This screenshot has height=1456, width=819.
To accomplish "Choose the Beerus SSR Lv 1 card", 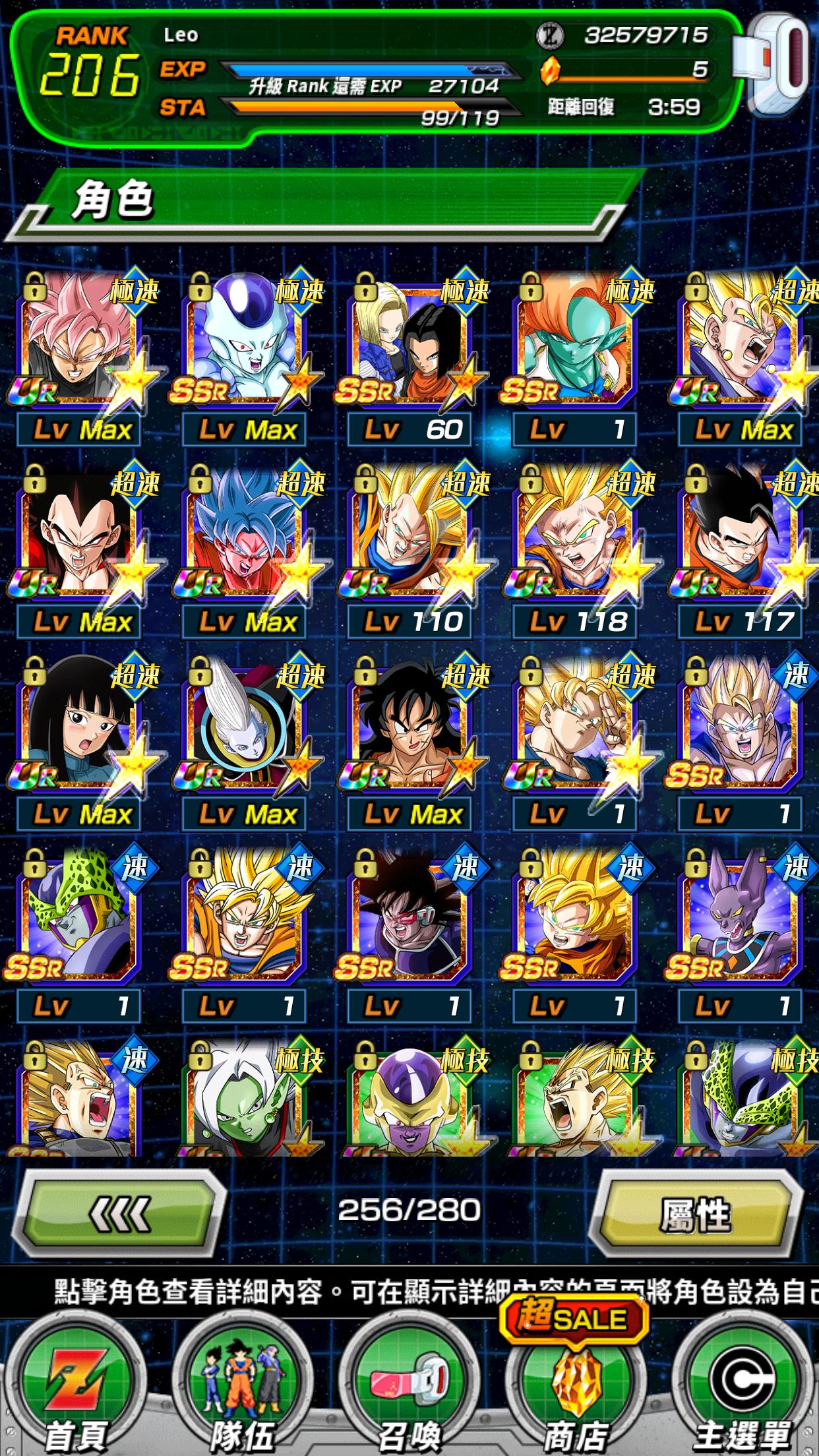I will coord(743,933).
